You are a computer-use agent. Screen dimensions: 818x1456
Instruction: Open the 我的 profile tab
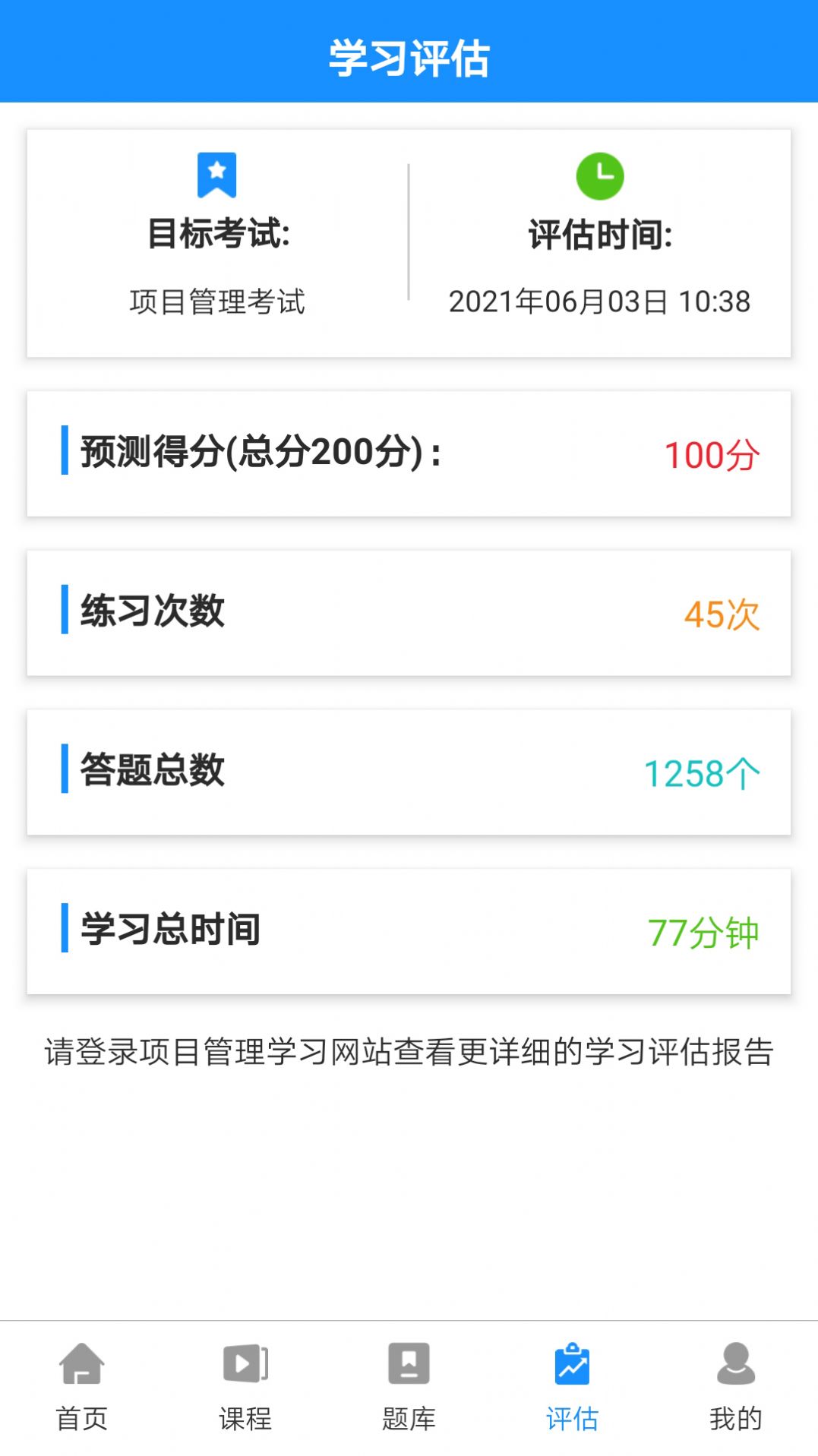click(x=736, y=1387)
